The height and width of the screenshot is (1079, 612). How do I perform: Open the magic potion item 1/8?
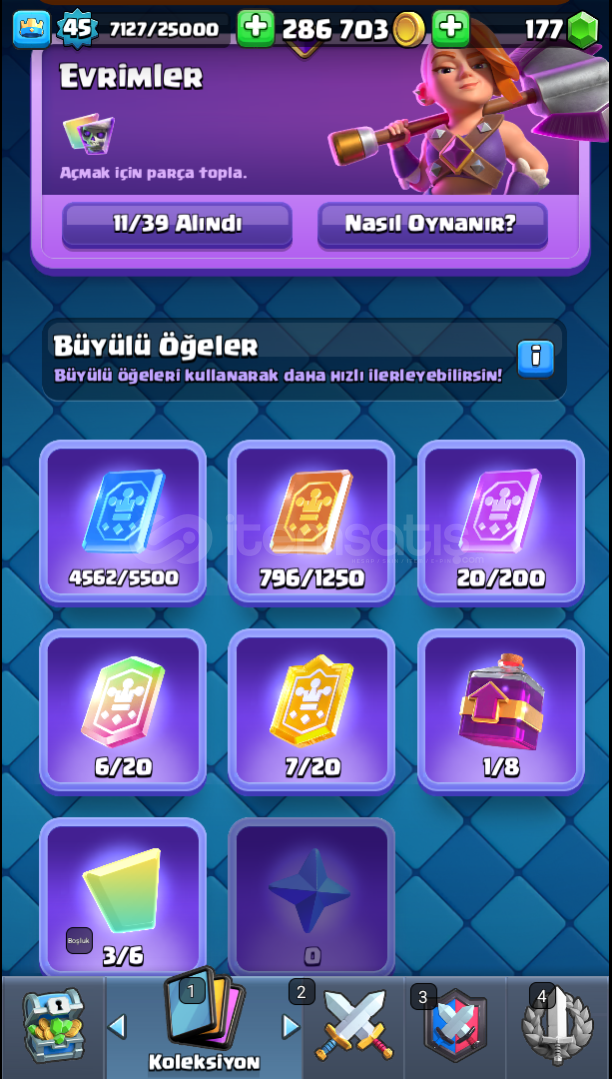501,710
